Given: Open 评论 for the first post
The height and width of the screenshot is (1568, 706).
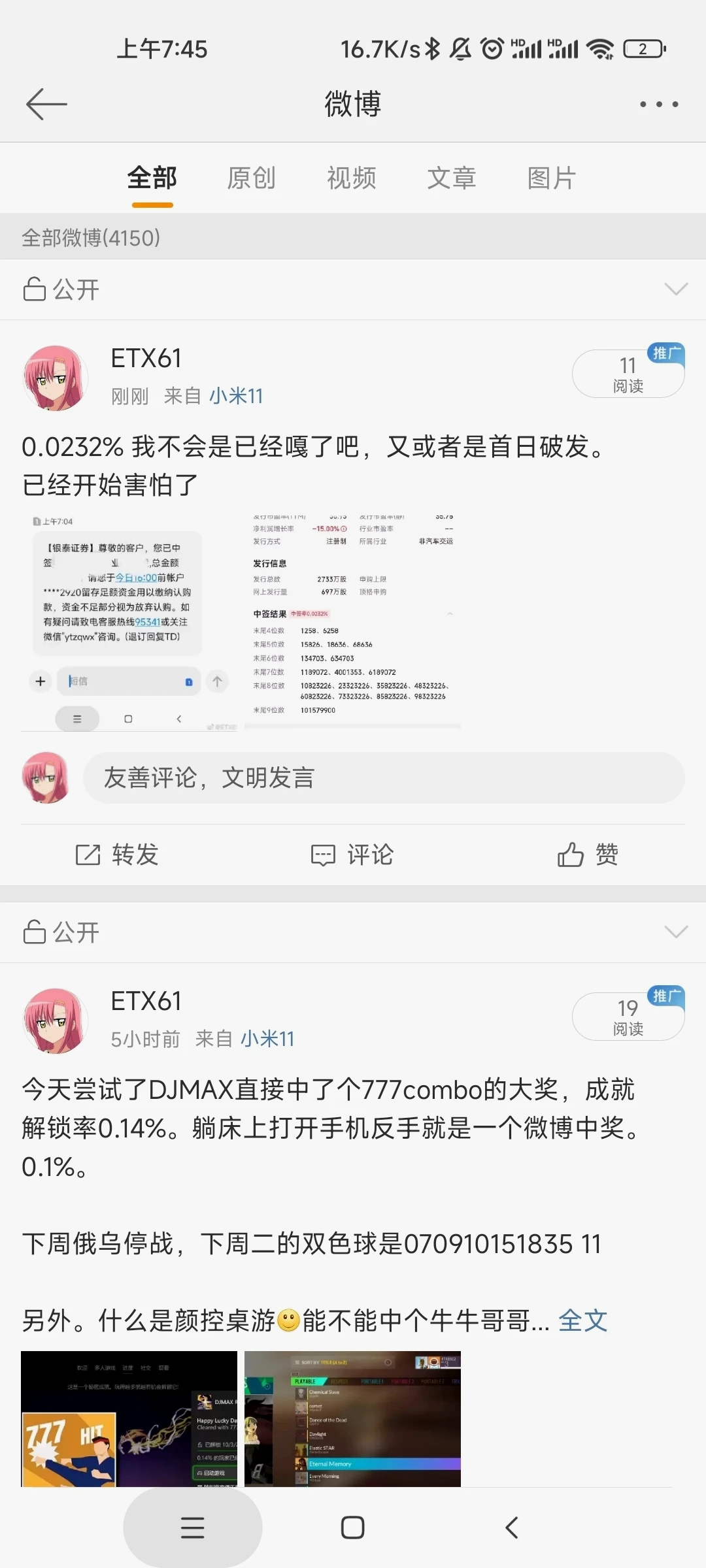Looking at the screenshot, I should (353, 855).
